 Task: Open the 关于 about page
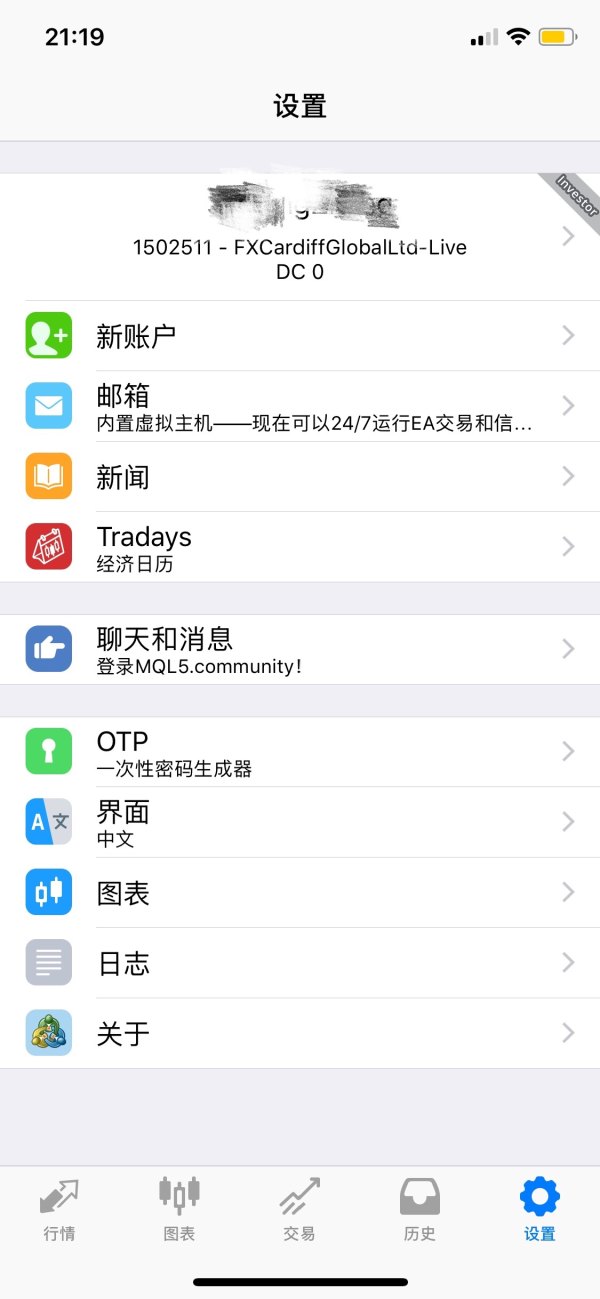pos(300,1033)
